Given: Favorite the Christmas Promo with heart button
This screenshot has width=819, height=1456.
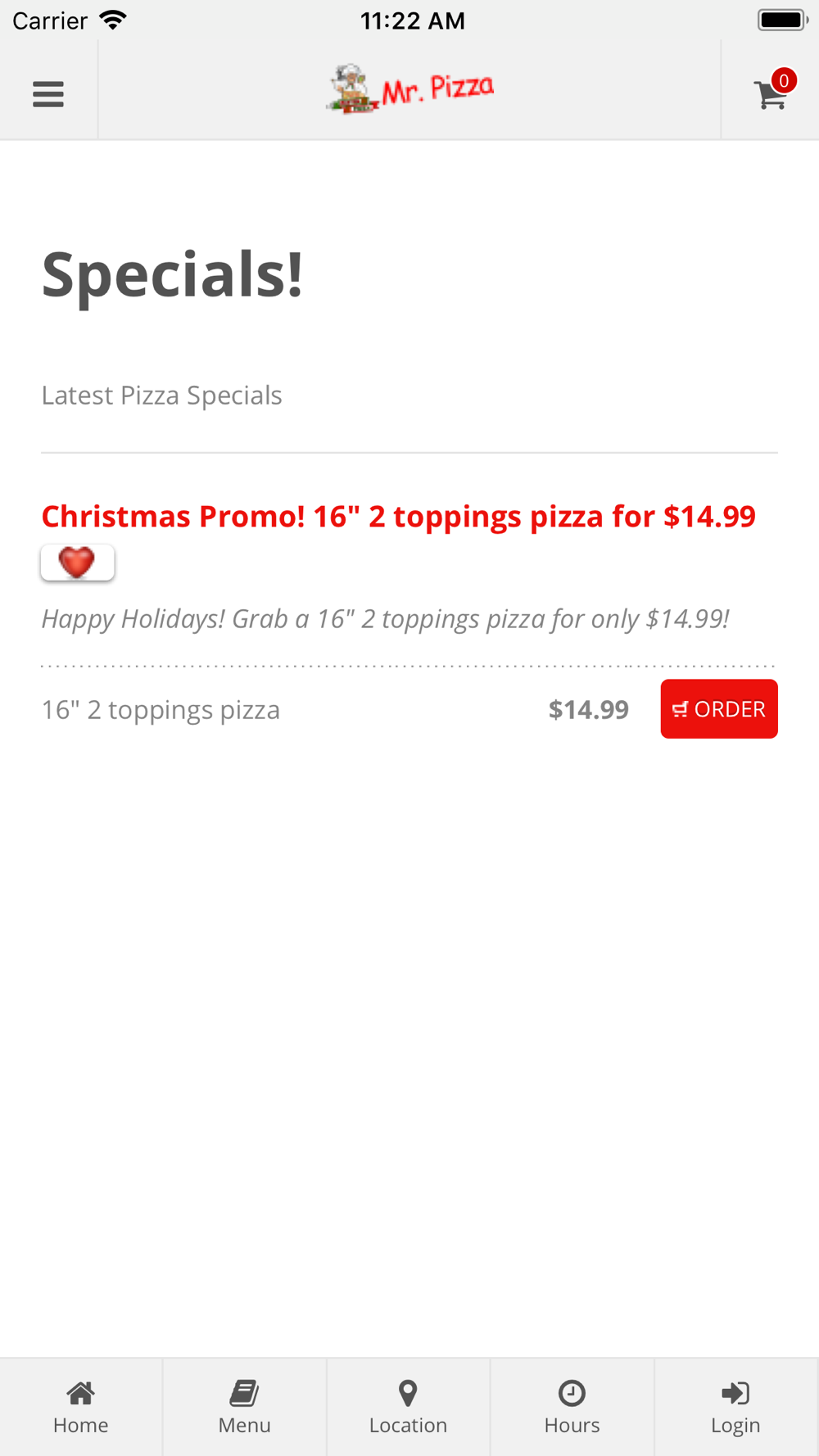Looking at the screenshot, I should click(78, 563).
